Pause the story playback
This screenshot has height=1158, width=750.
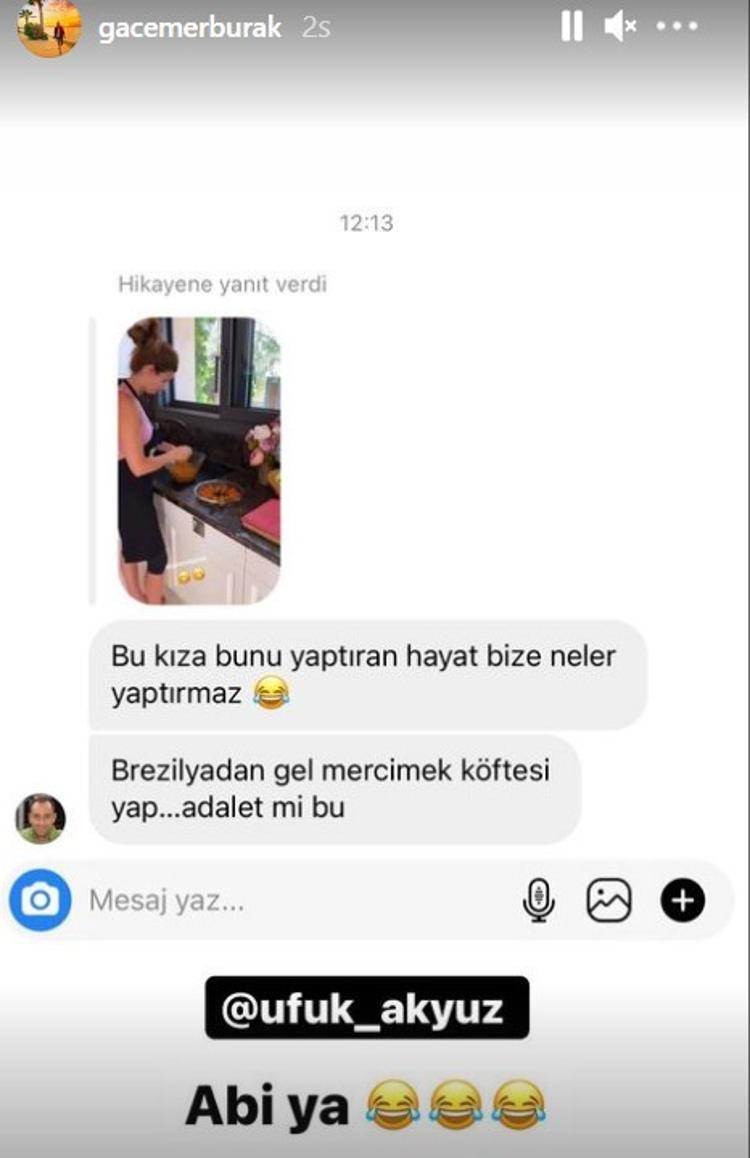pos(572,27)
